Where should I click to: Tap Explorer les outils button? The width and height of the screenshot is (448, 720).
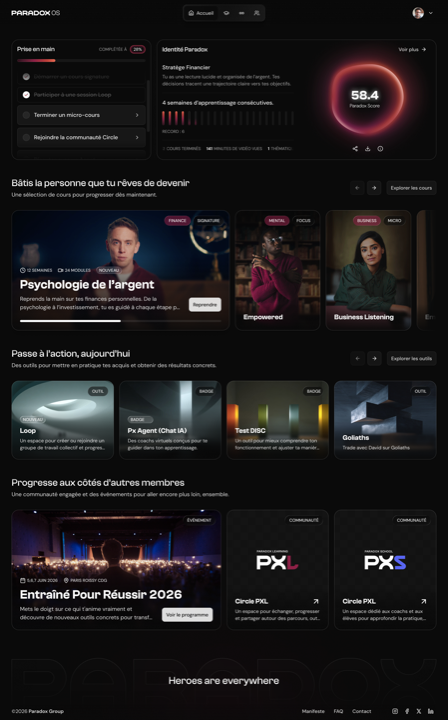411,359
